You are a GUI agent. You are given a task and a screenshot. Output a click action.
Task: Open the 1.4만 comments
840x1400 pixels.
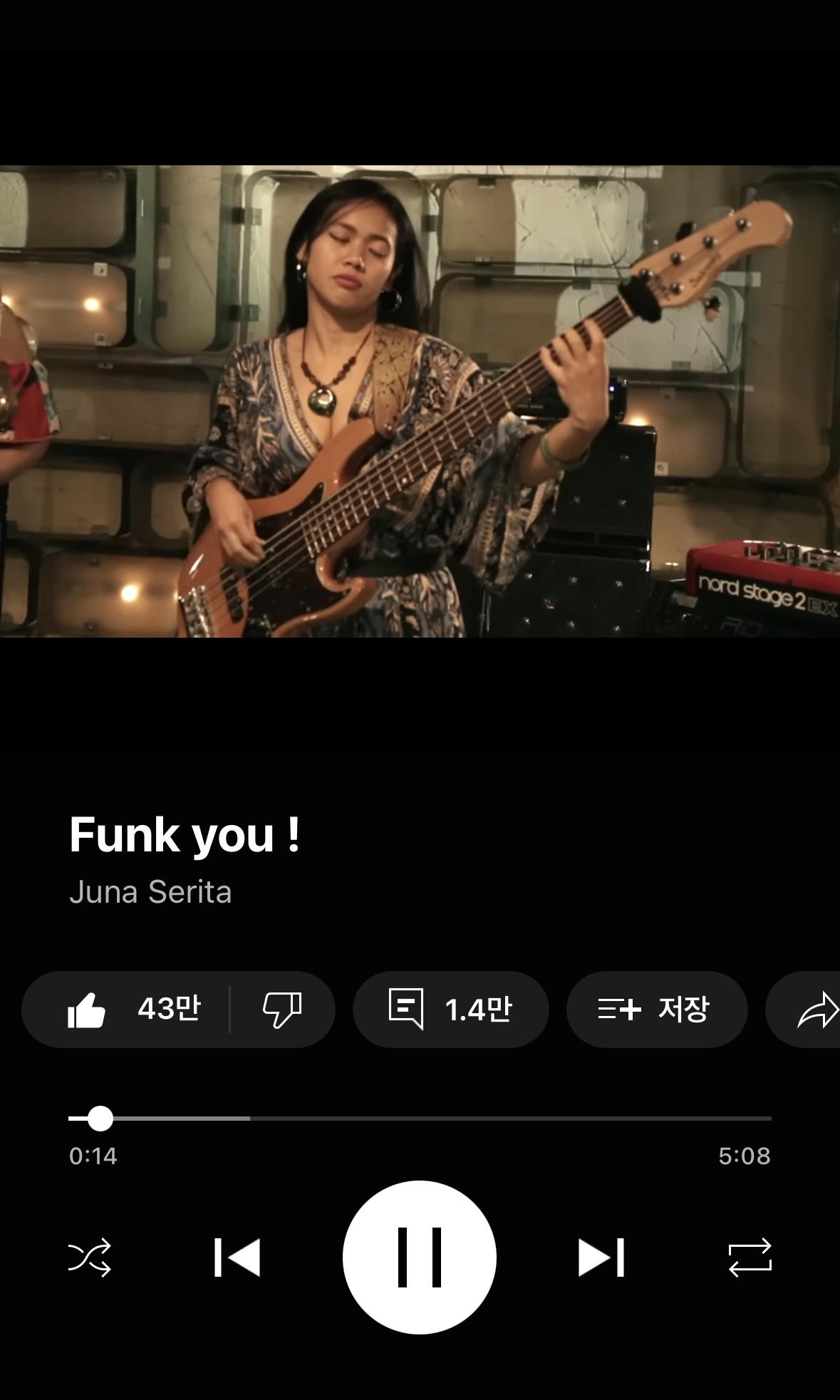coord(450,1009)
